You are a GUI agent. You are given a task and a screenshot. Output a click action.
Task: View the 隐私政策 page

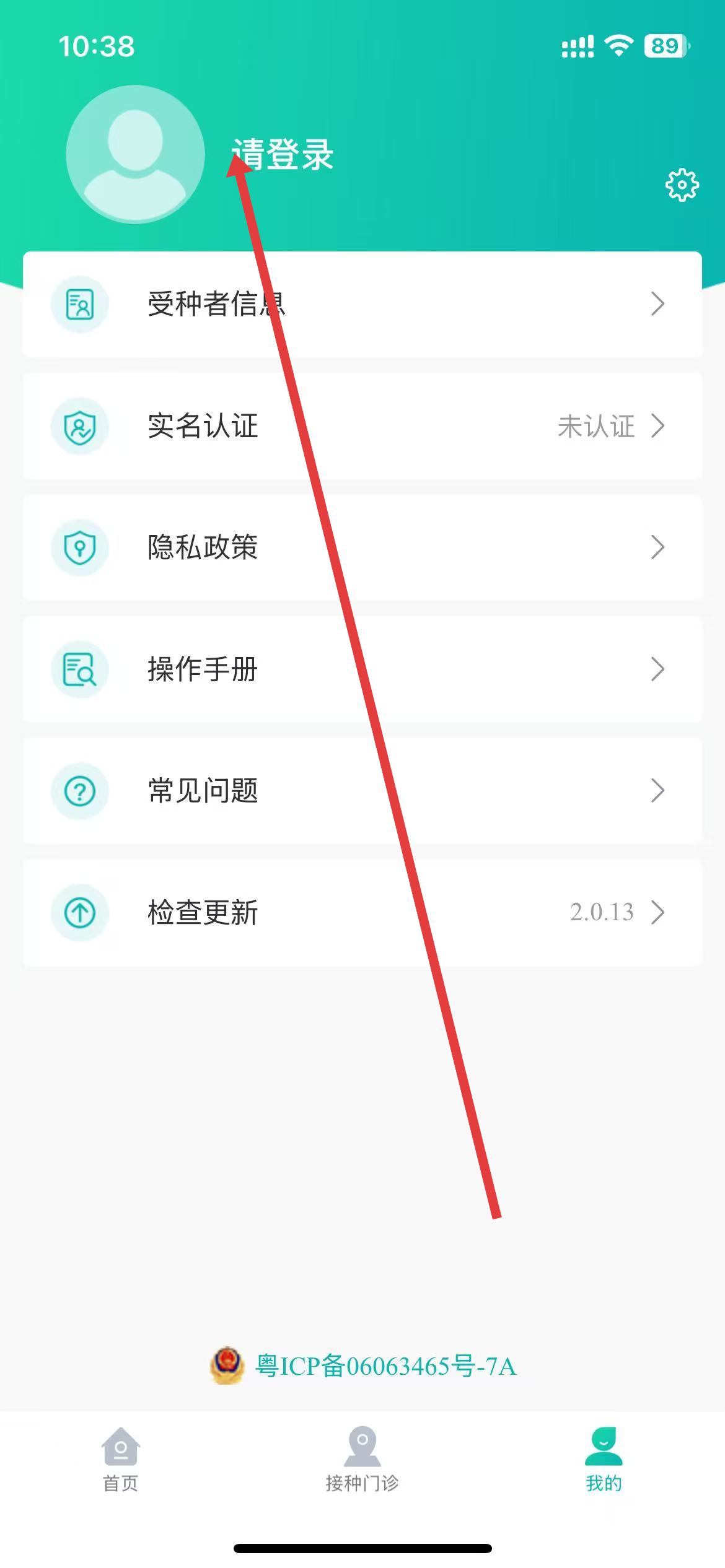(x=362, y=547)
